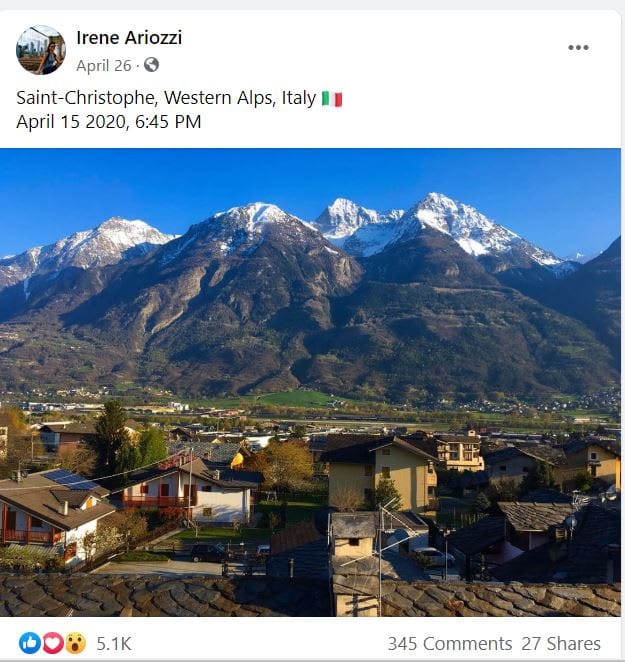The height and width of the screenshot is (662, 625).
Task: Open the 345 Comments
Action: [450, 643]
